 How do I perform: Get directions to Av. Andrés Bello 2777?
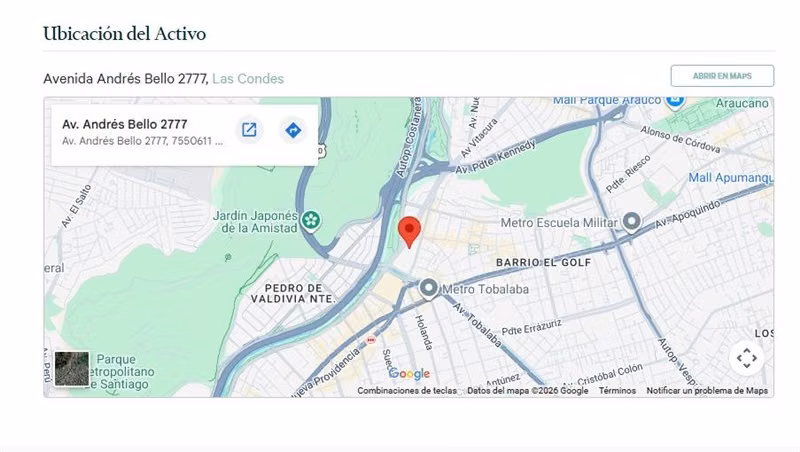tap(293, 130)
